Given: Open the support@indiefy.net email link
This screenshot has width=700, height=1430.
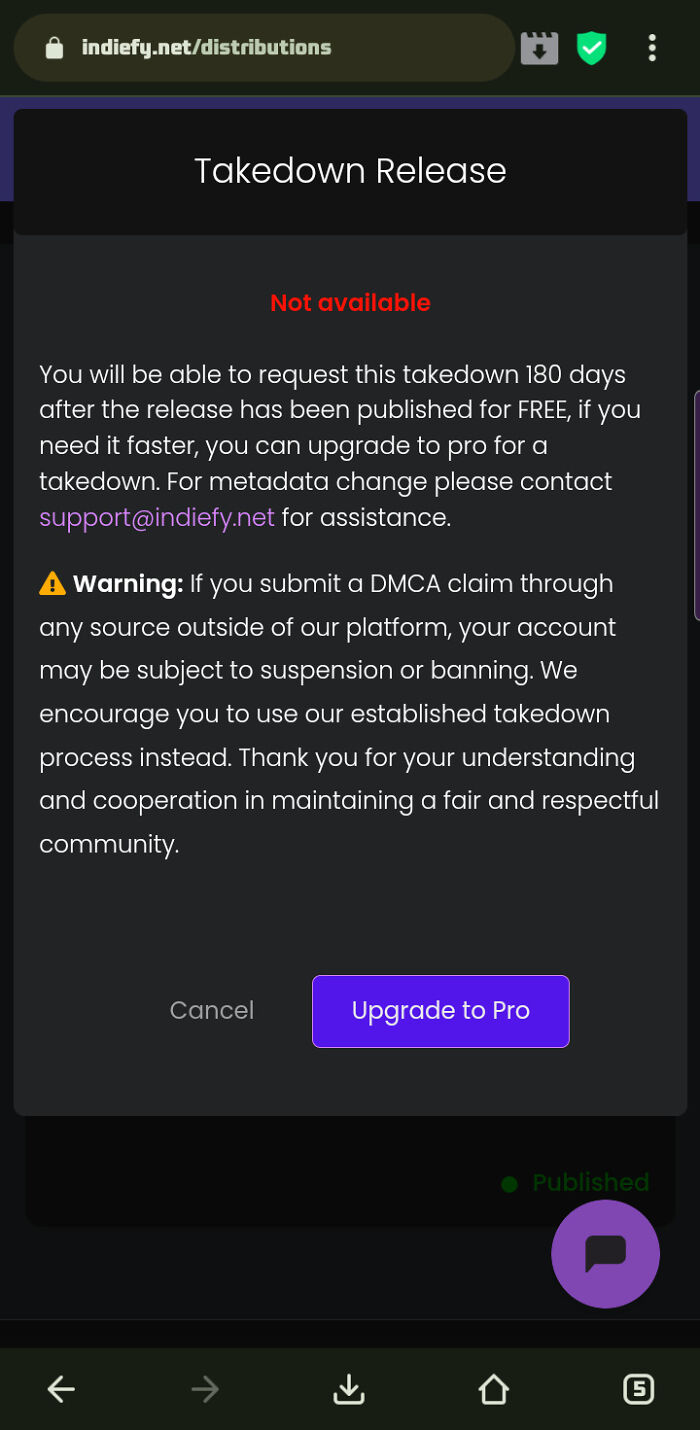Looking at the screenshot, I should pos(156,518).
